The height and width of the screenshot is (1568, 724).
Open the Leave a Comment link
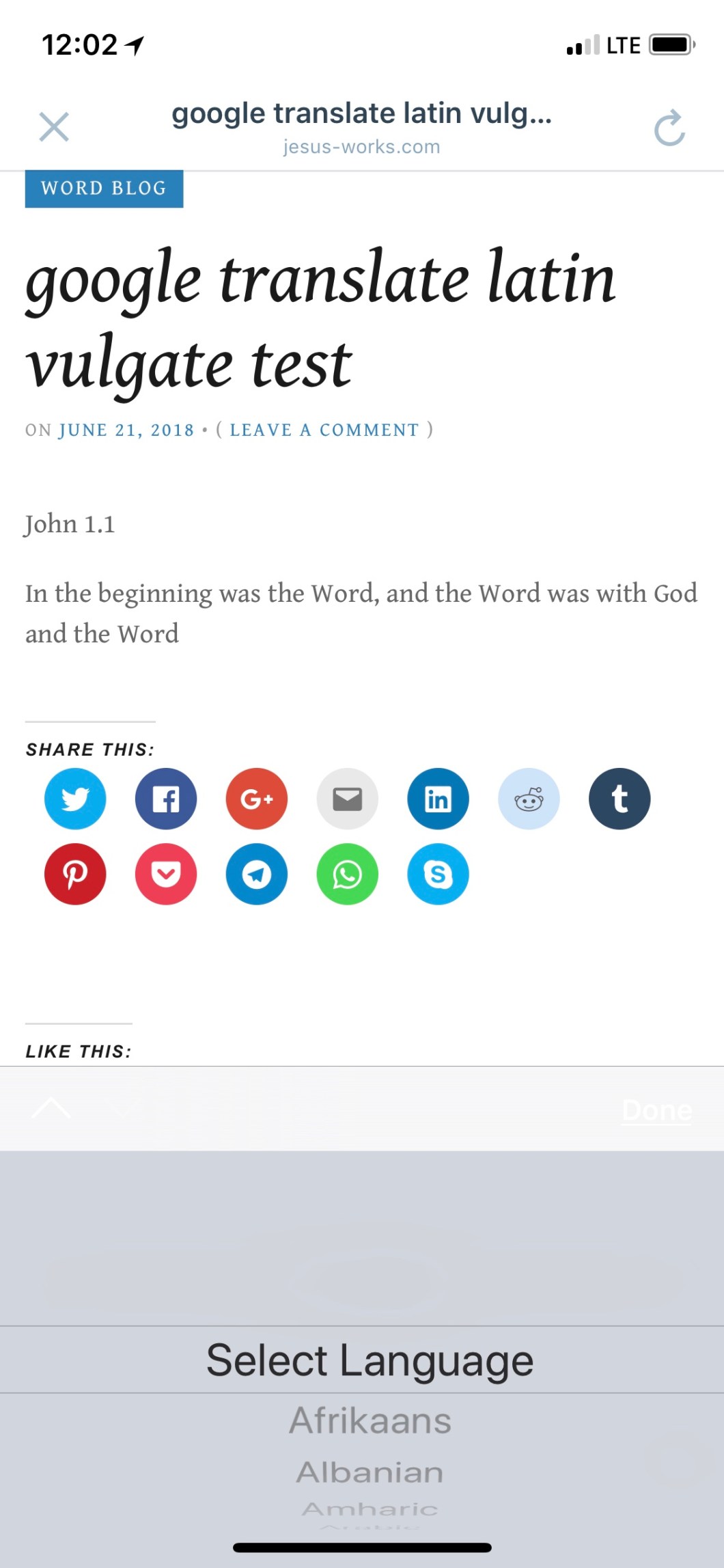pyautogui.click(x=324, y=430)
